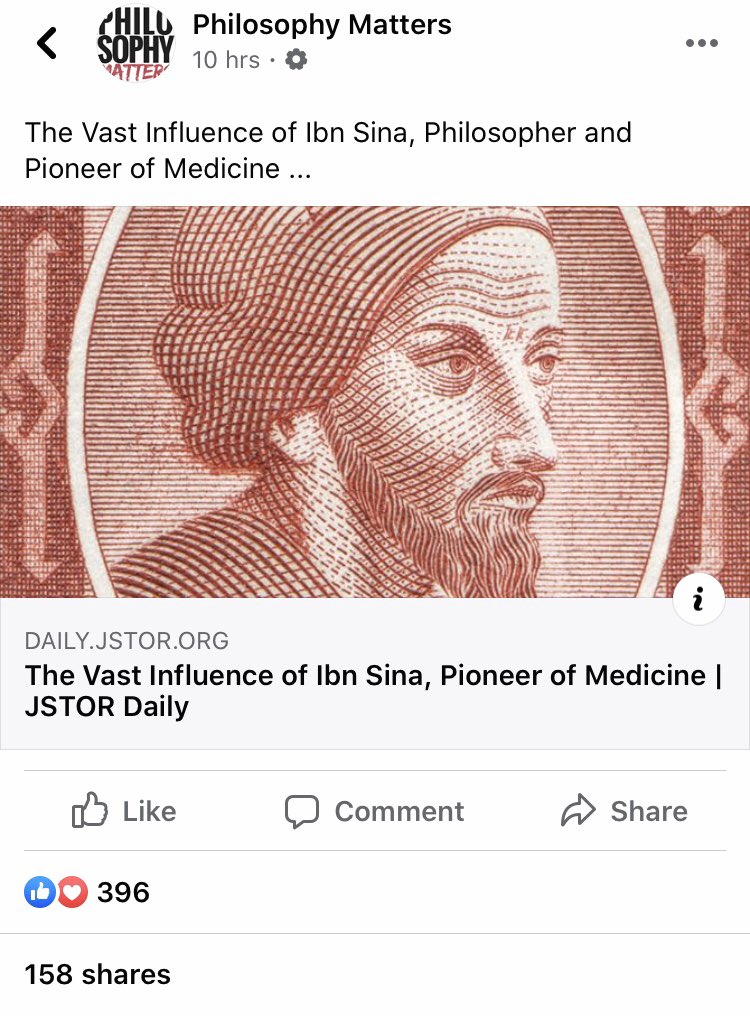Comment on this post
The image size is (750, 1016).
point(375,811)
